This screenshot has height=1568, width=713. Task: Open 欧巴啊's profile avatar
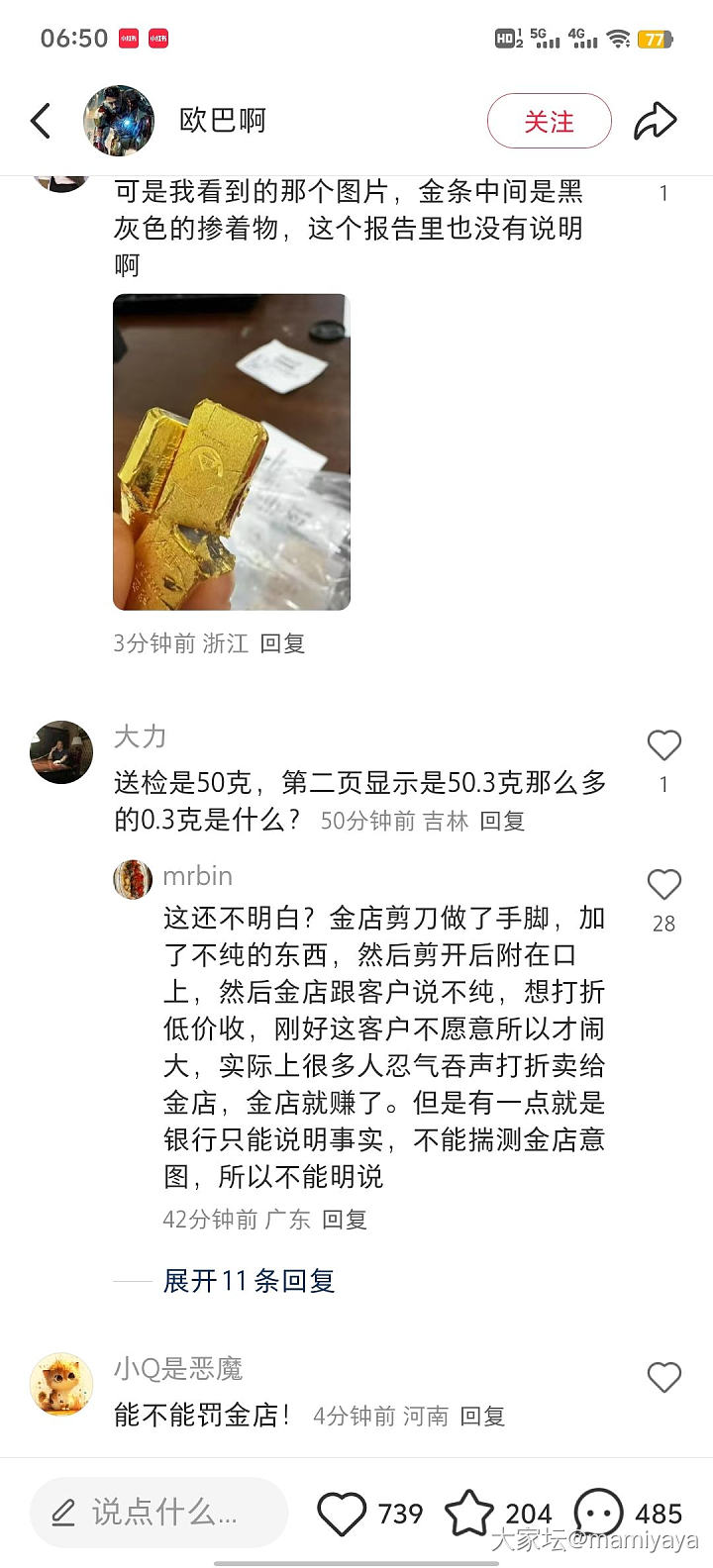pos(119,121)
